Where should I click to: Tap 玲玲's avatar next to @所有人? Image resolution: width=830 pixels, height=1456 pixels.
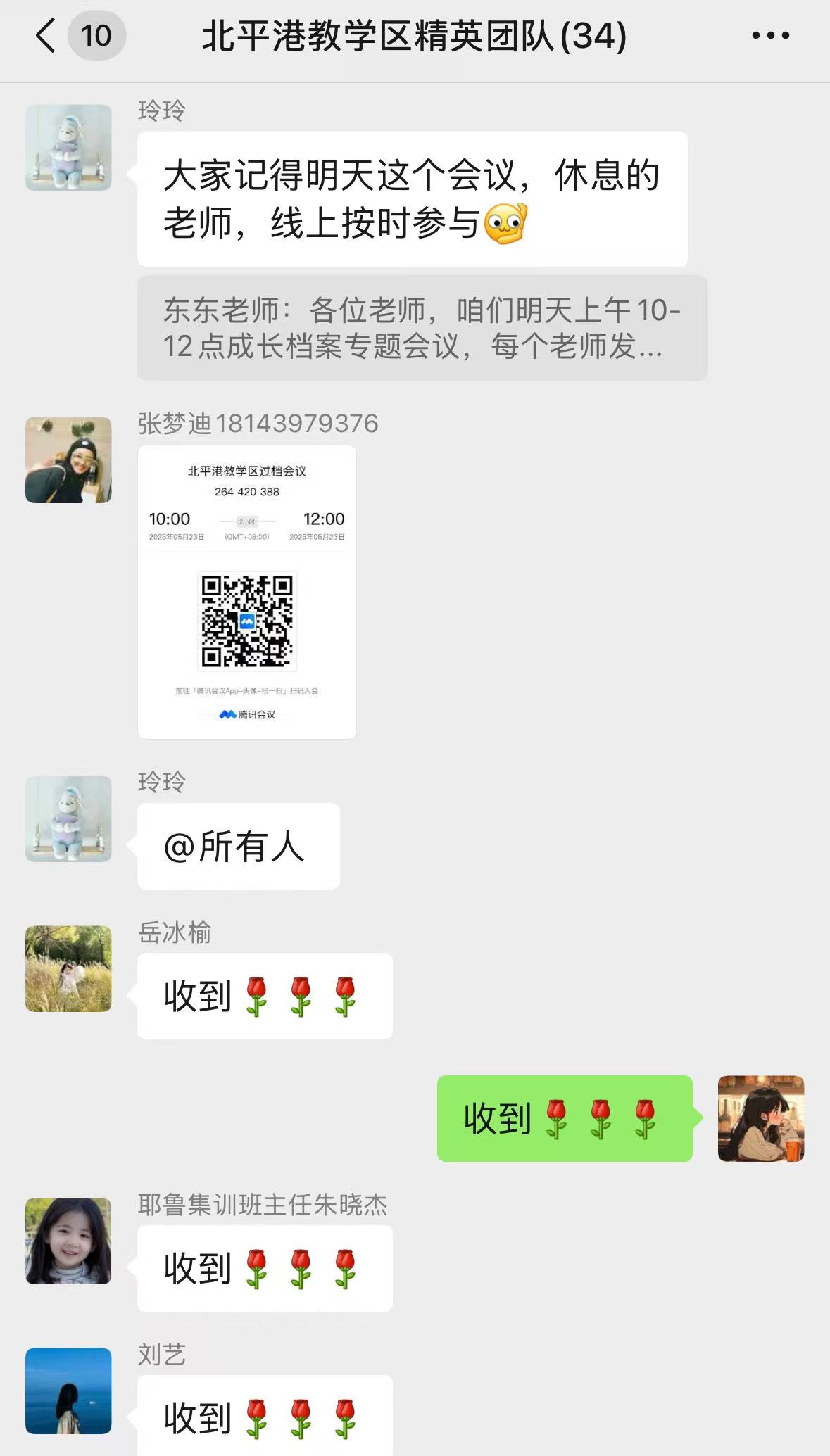(68, 818)
